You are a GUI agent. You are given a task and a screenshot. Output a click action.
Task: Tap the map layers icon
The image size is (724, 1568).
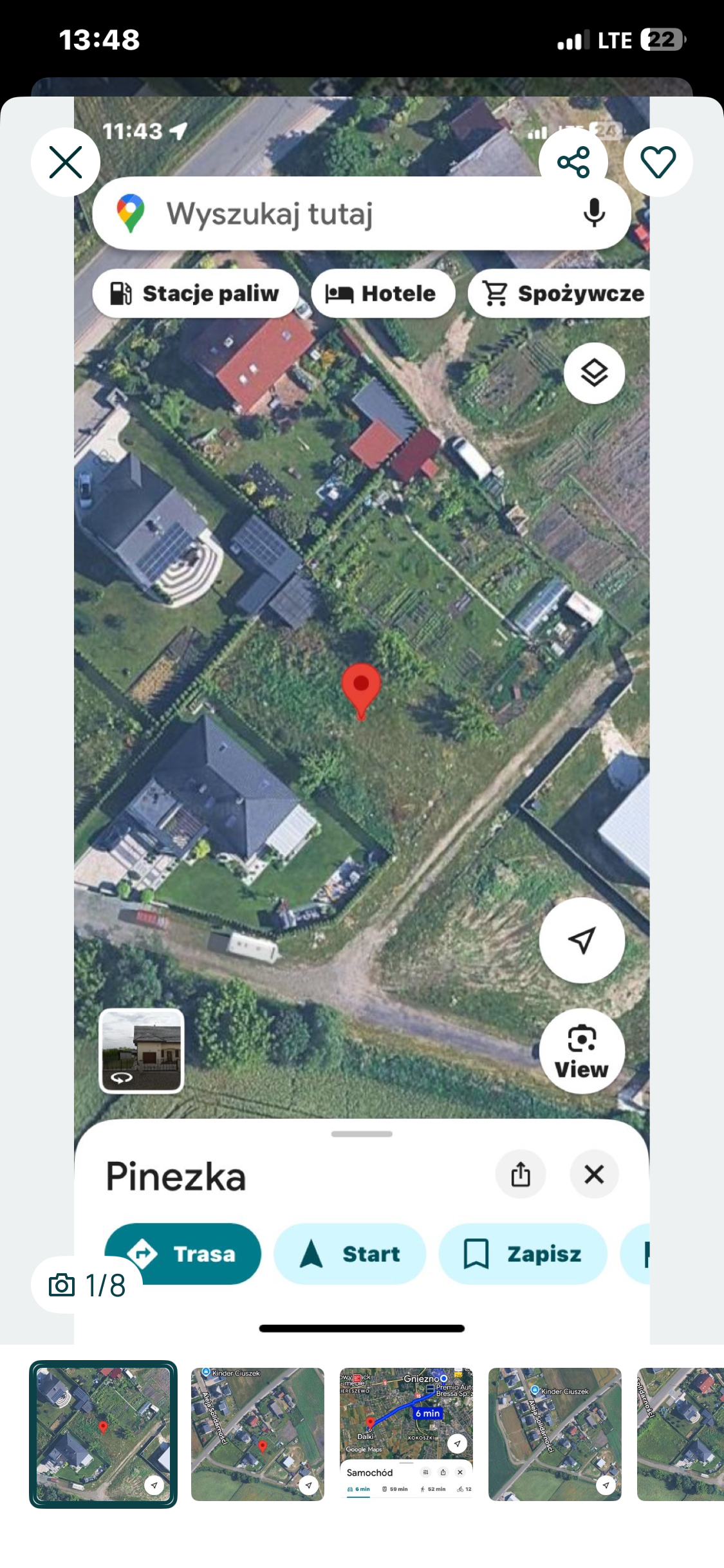[x=593, y=372]
